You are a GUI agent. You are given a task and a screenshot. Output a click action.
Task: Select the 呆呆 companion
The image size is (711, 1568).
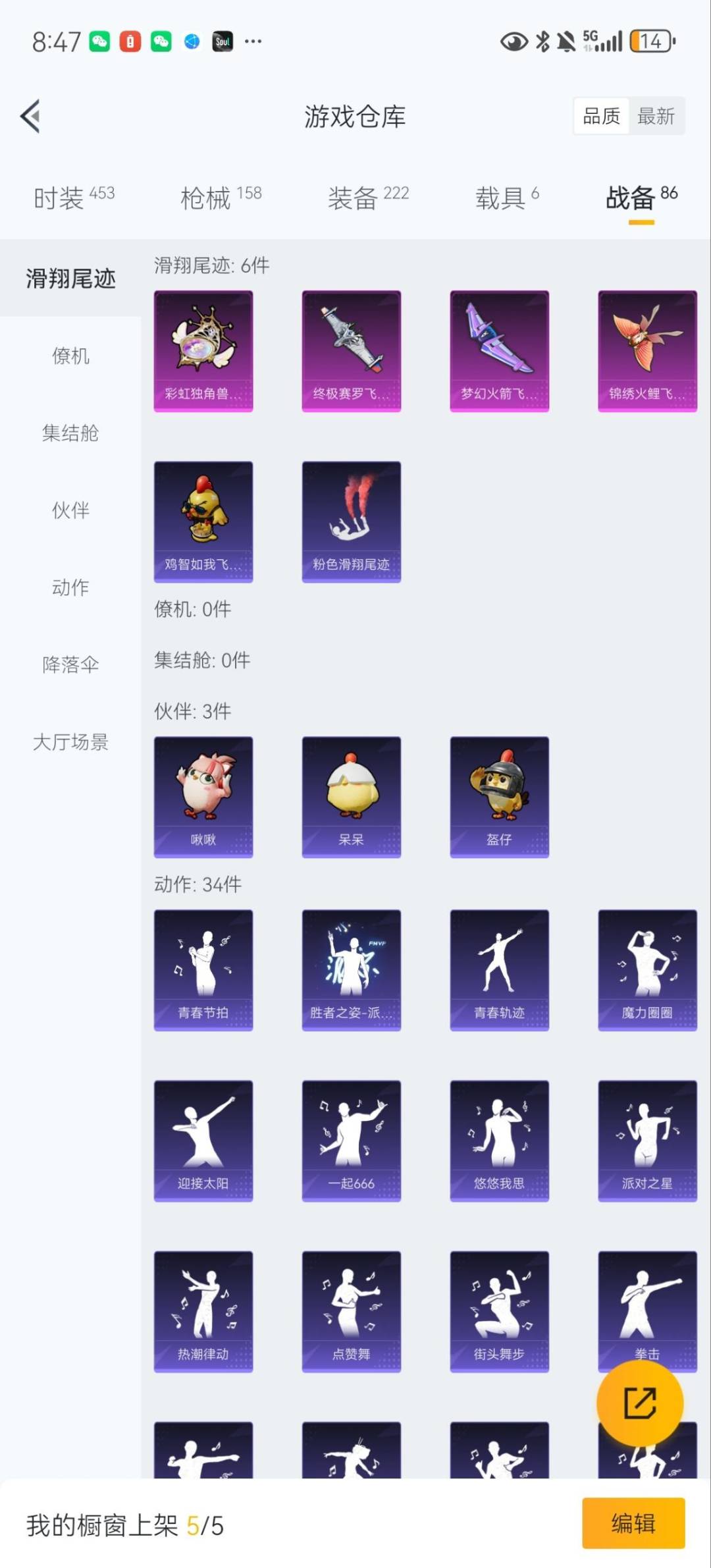(350, 795)
